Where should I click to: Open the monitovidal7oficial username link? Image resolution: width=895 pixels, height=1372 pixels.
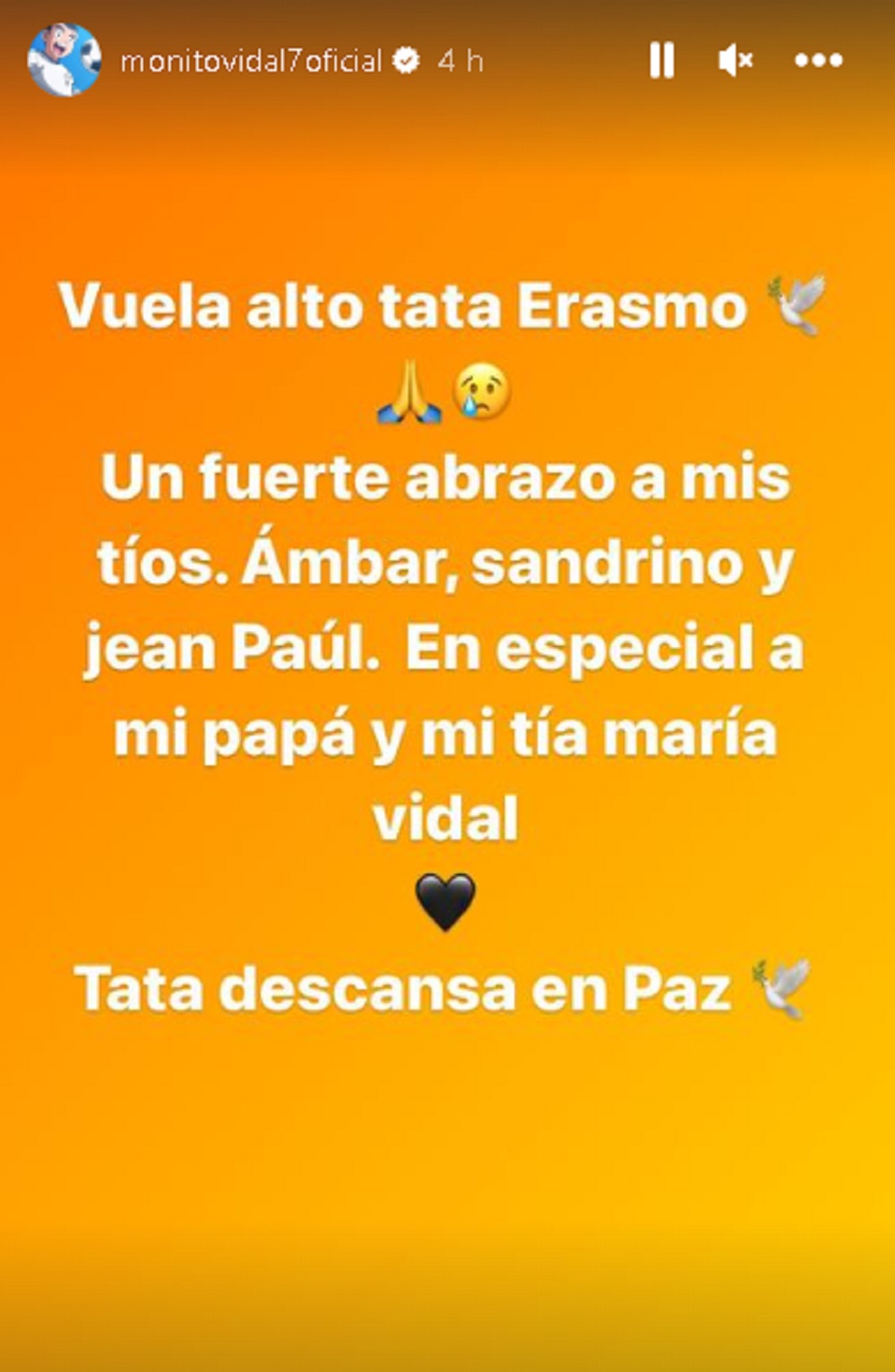tap(251, 61)
